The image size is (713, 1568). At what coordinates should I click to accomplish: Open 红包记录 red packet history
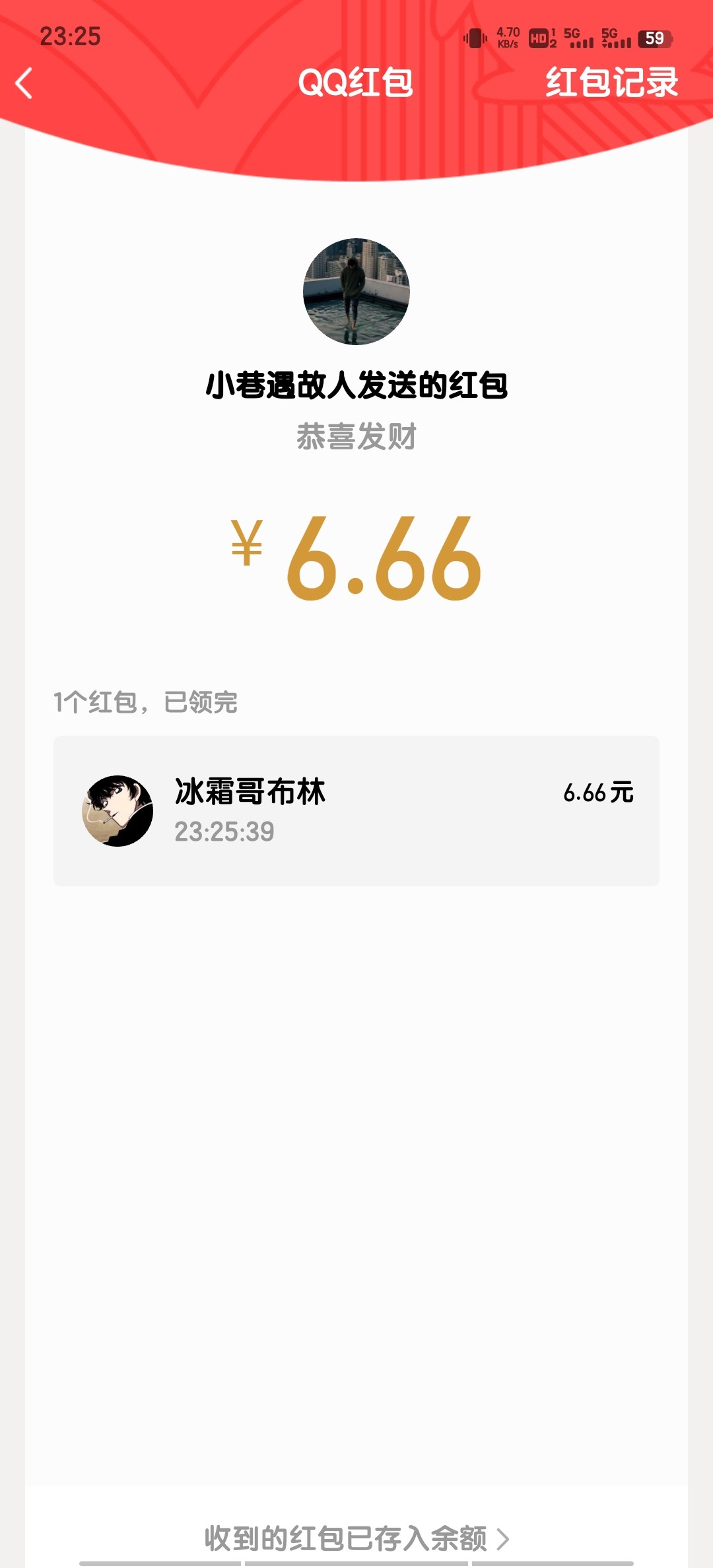coord(611,83)
